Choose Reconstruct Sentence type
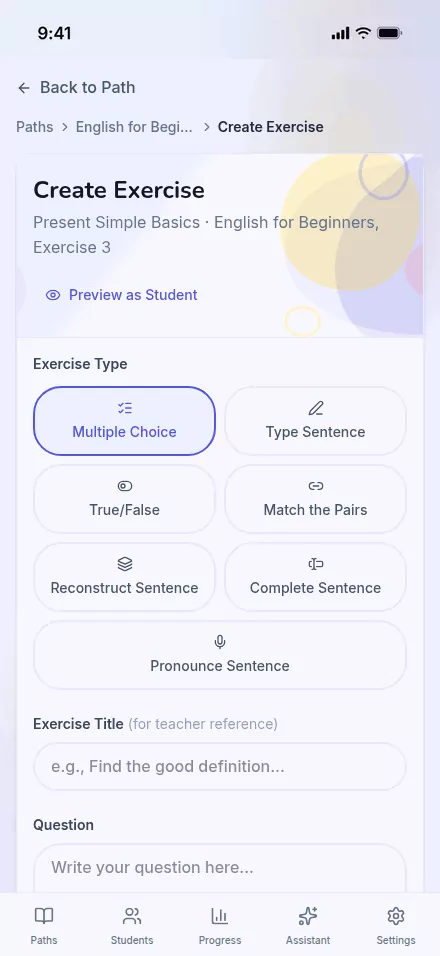Viewport: 440px width, 956px height. 124,577
